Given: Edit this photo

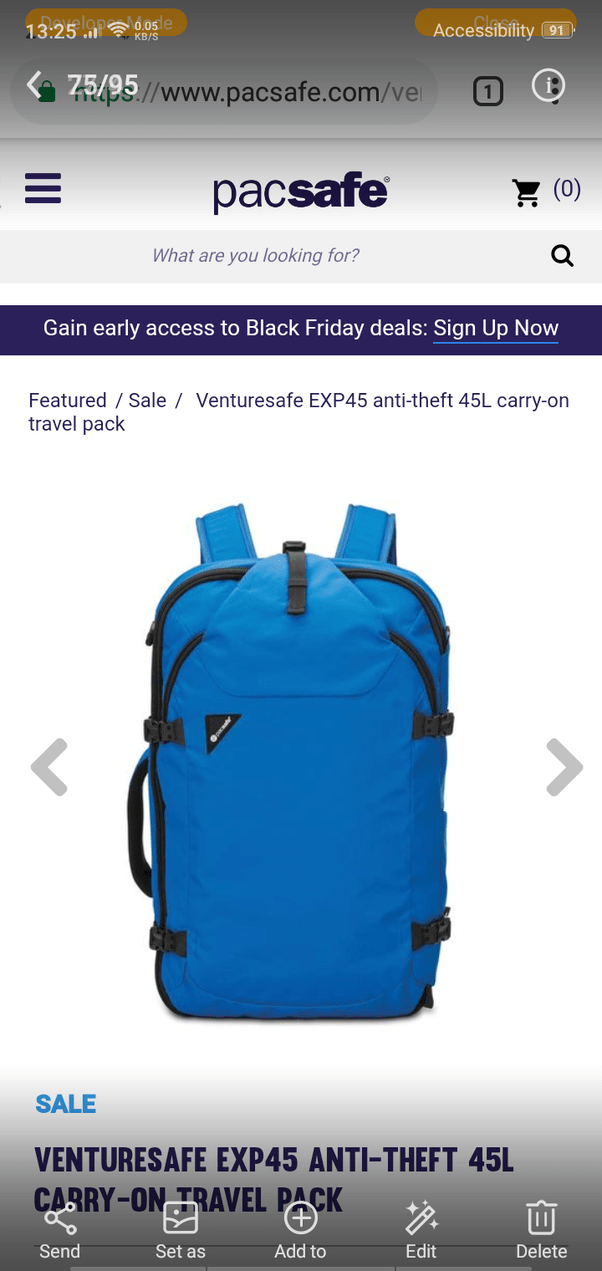Looking at the screenshot, I should pyautogui.click(x=421, y=1230).
